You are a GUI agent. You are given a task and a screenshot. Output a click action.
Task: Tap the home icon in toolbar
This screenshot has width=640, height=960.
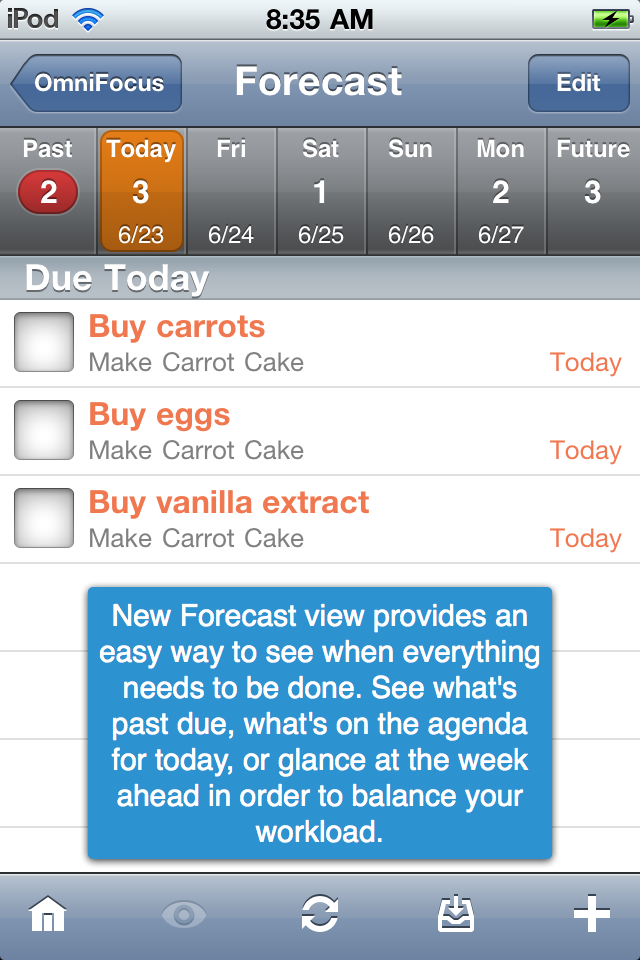point(48,915)
